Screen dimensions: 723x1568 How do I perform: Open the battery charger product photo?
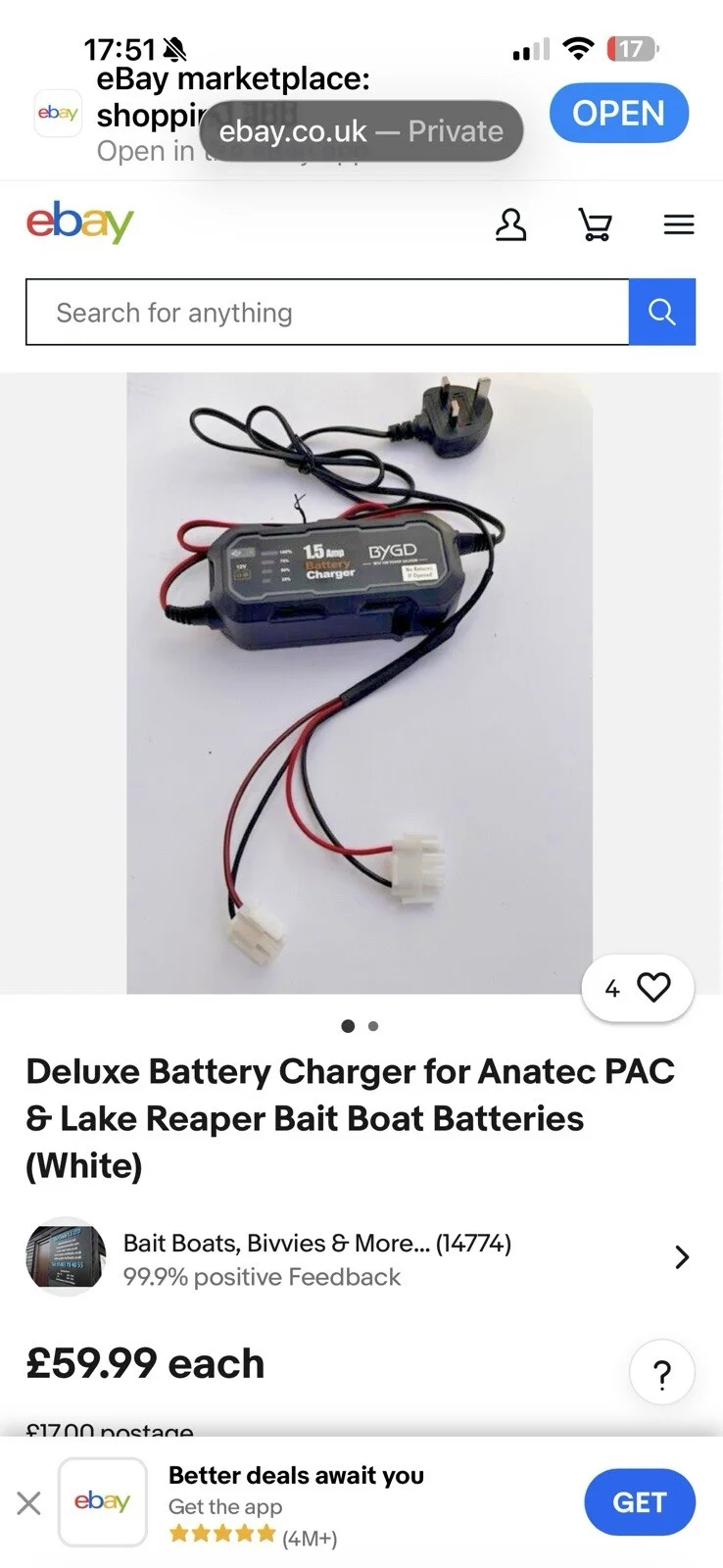(x=359, y=683)
